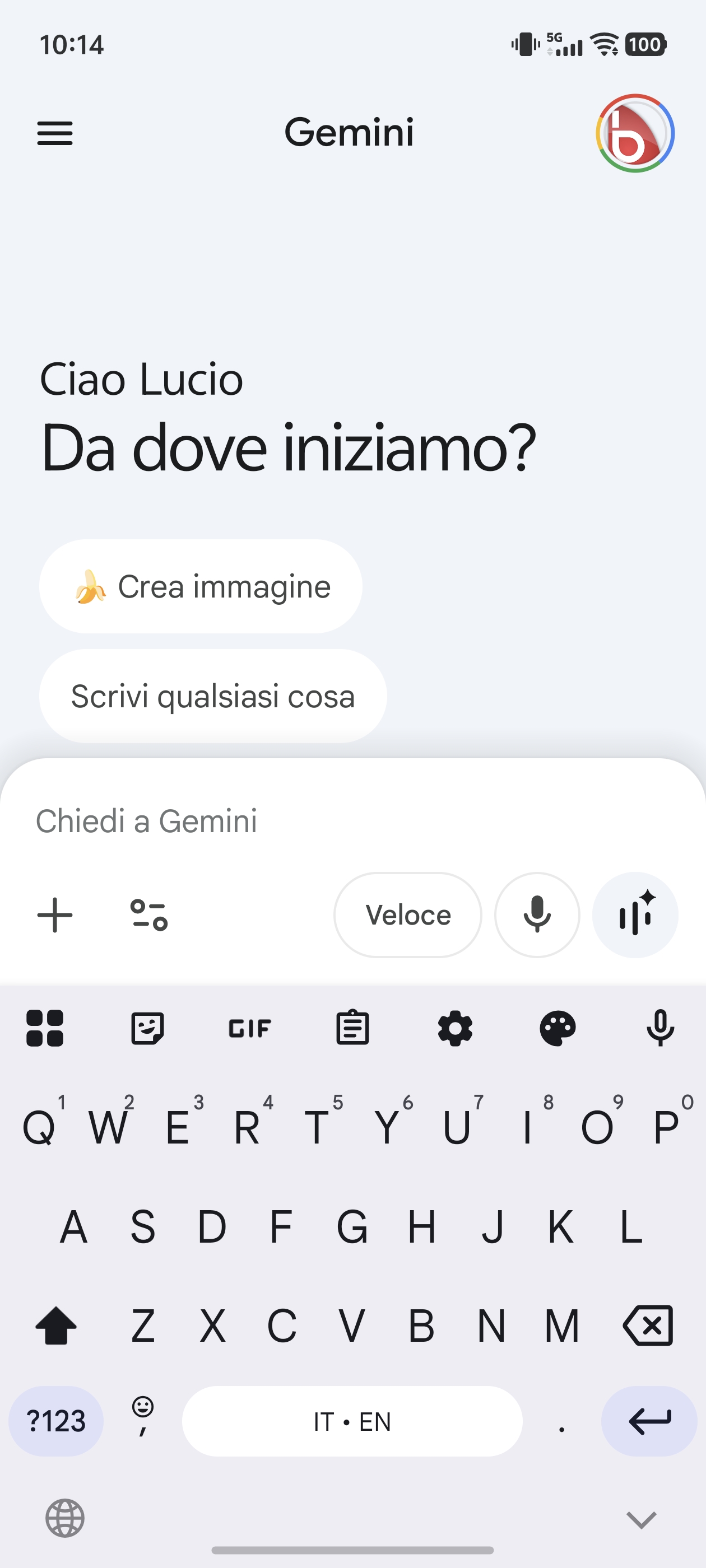Open the tools sliders icon
Screen dimensions: 706x1568
[149, 915]
